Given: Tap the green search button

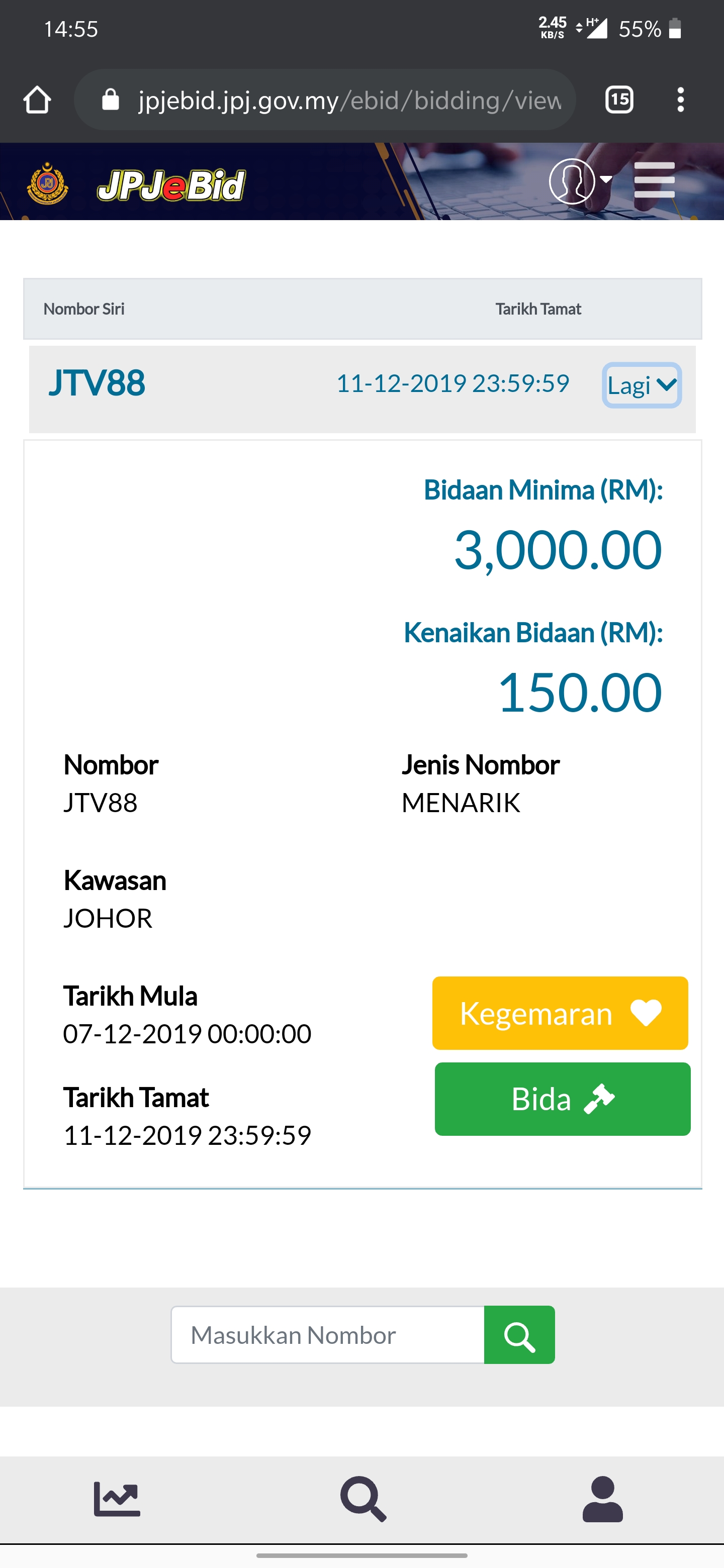Looking at the screenshot, I should pos(519,1335).
